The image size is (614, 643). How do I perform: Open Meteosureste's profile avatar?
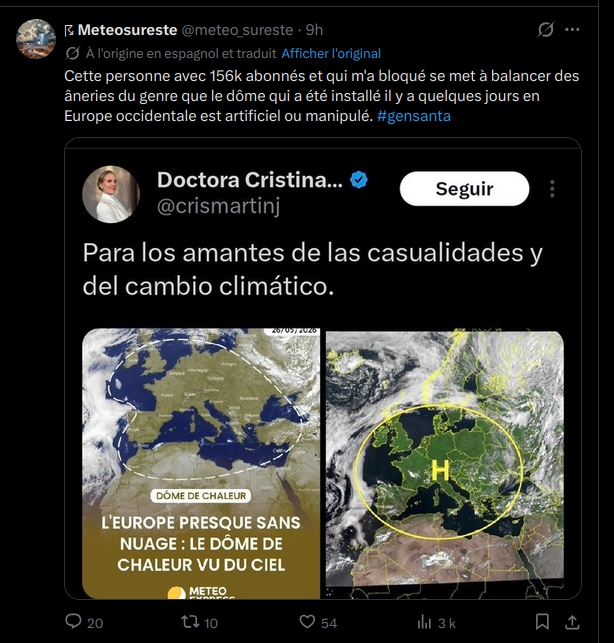tap(36, 39)
